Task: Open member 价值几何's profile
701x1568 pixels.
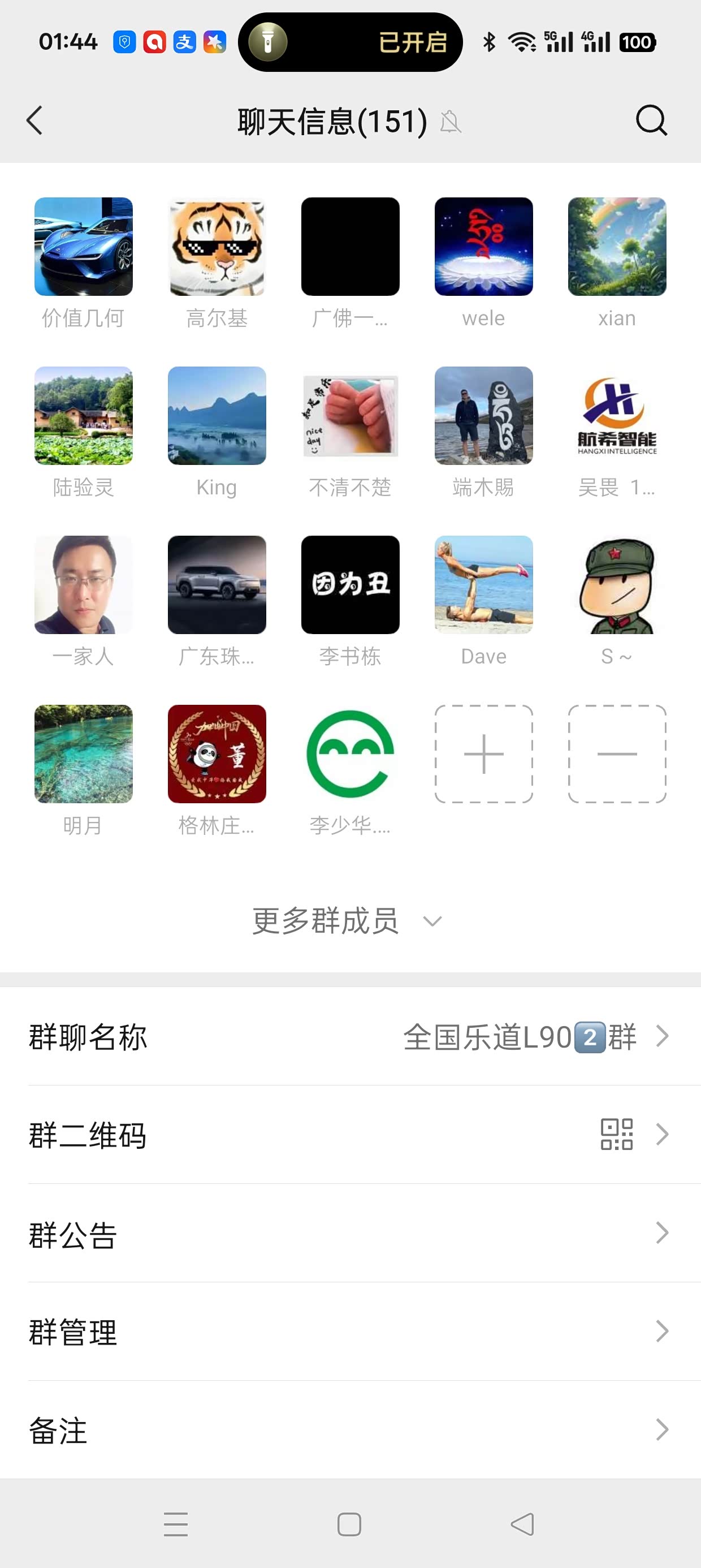Action: pyautogui.click(x=83, y=247)
